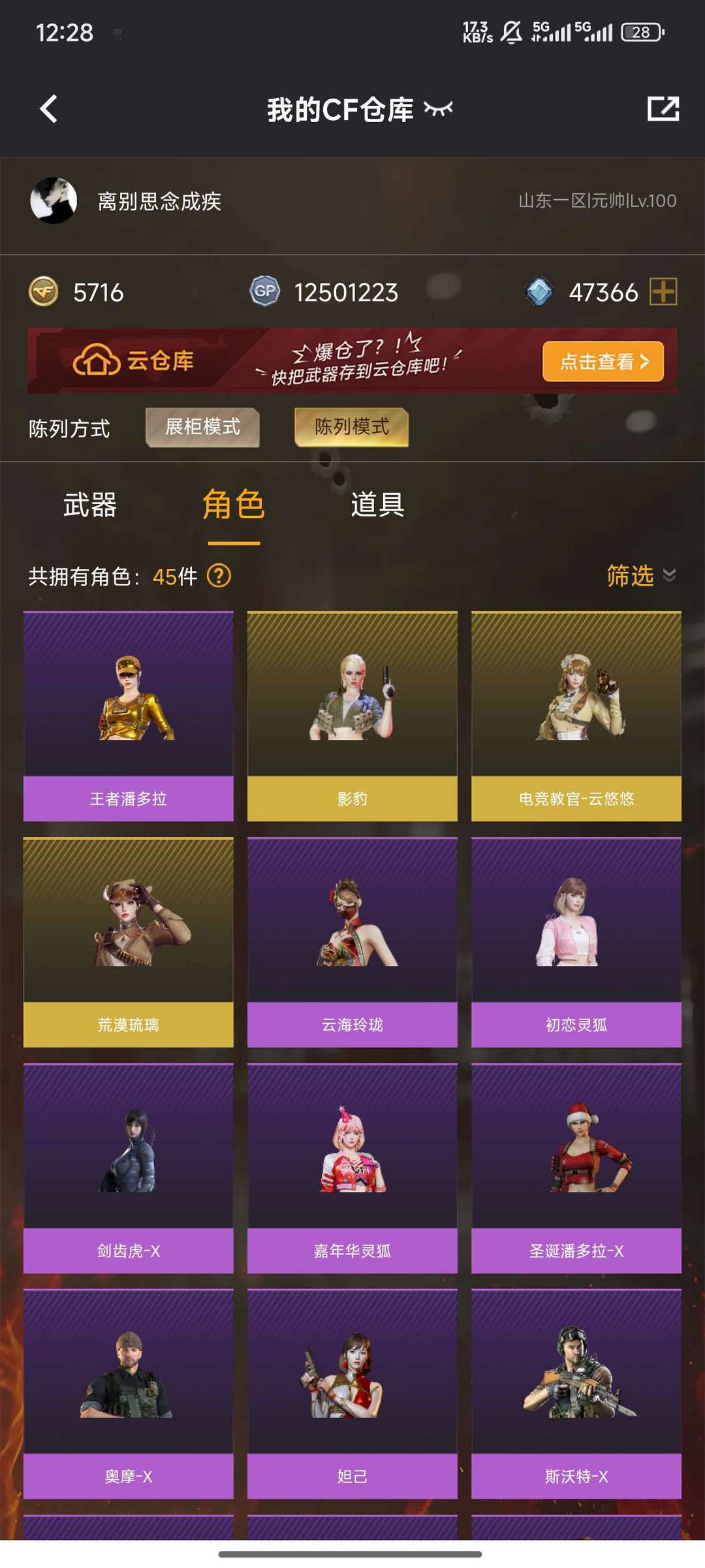Toggle the hide-info eye icon beside the title
Image resolution: width=705 pixels, height=1568 pixels.
pyautogui.click(x=438, y=108)
